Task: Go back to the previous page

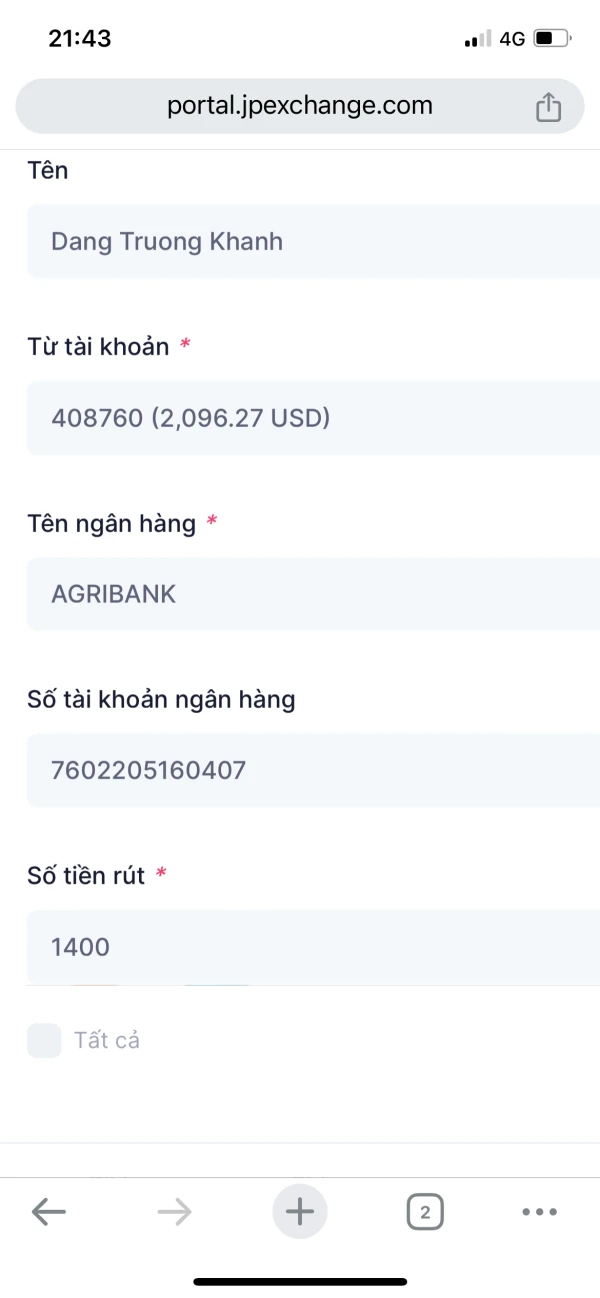Action: 48,1213
